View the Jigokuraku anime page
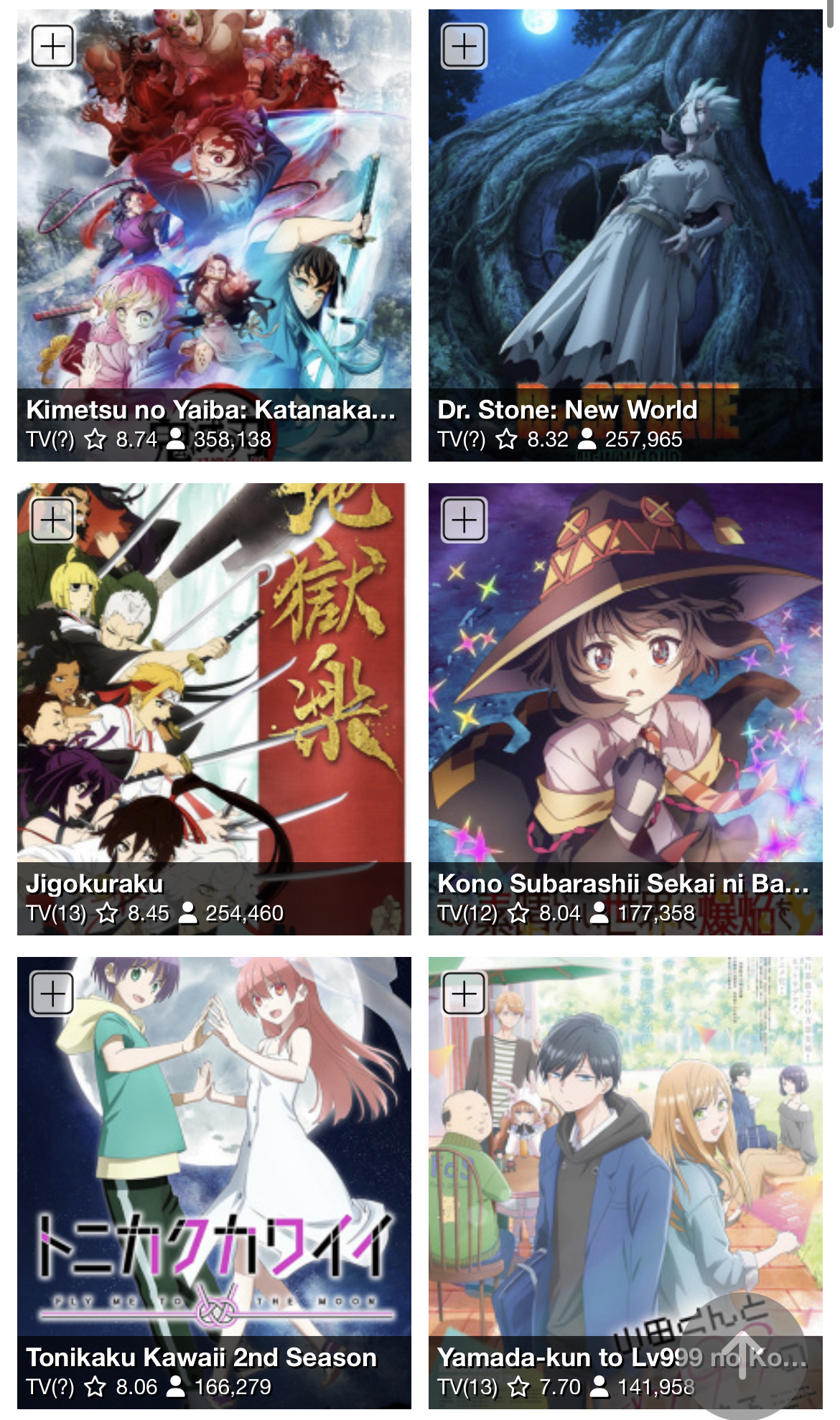Viewport: 840px width, 1420px height. pos(95,884)
